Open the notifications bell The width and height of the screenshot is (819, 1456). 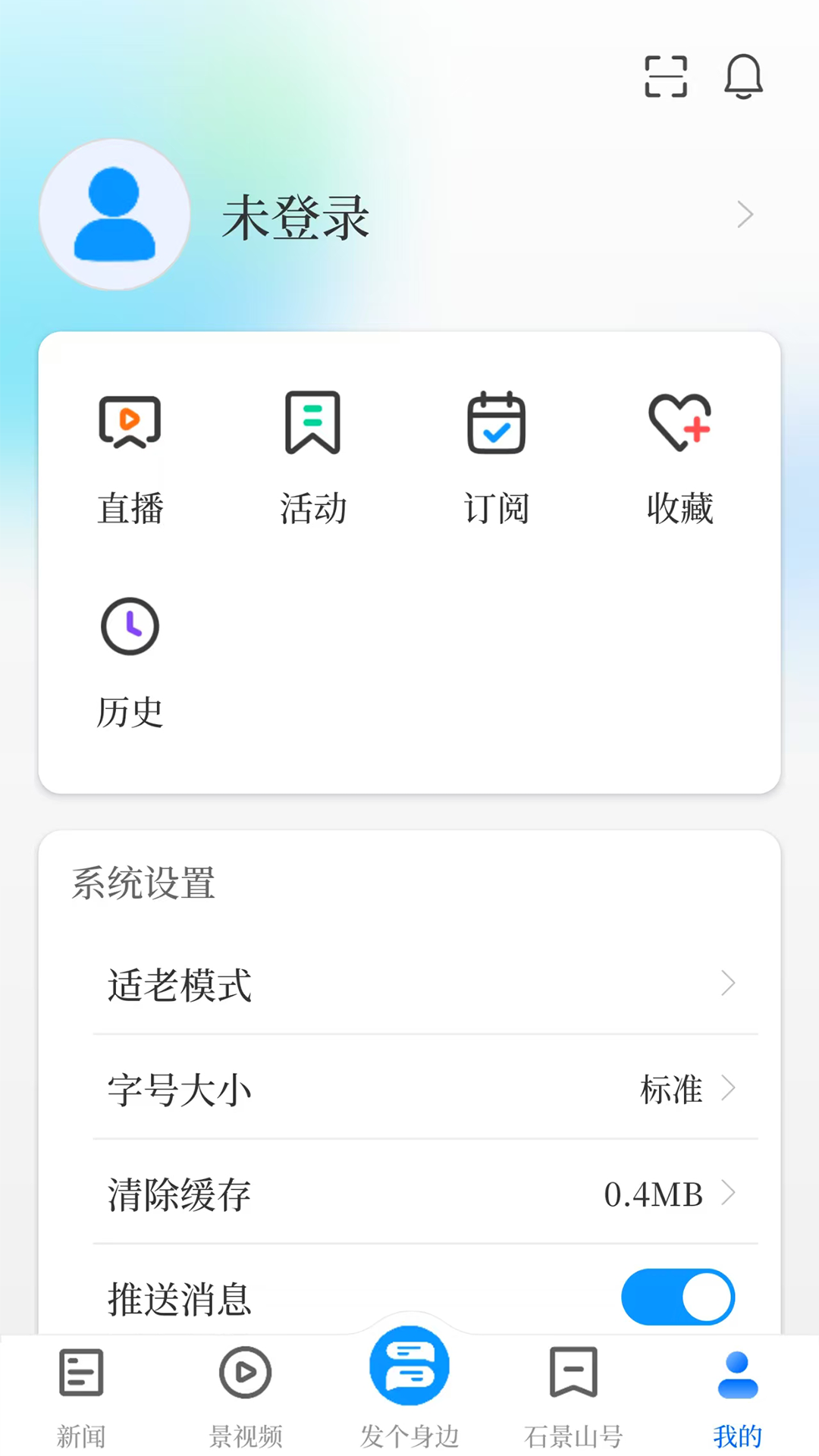click(x=744, y=77)
